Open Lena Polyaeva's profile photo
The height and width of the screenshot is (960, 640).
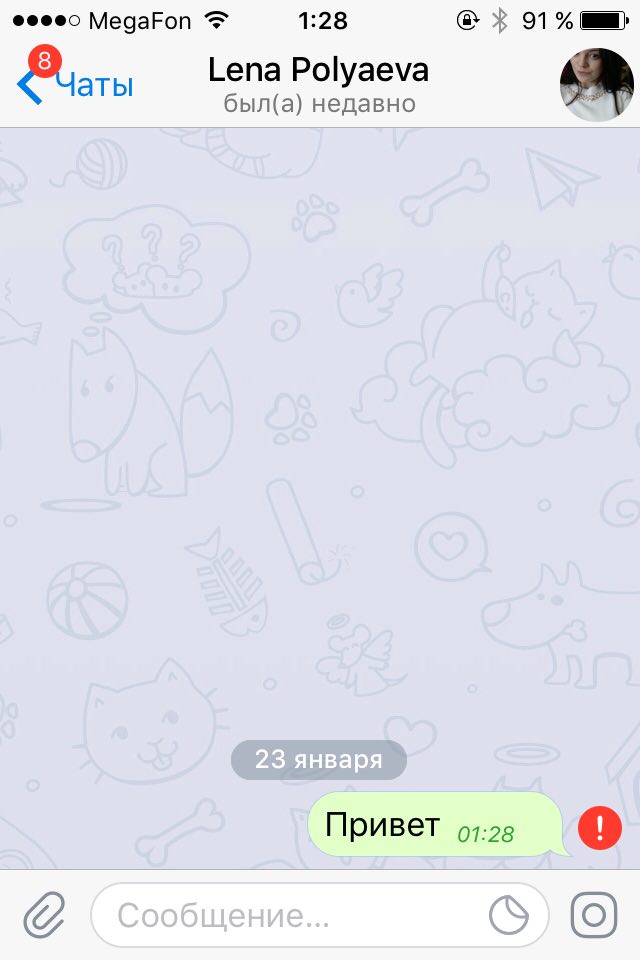pyautogui.click(x=596, y=85)
